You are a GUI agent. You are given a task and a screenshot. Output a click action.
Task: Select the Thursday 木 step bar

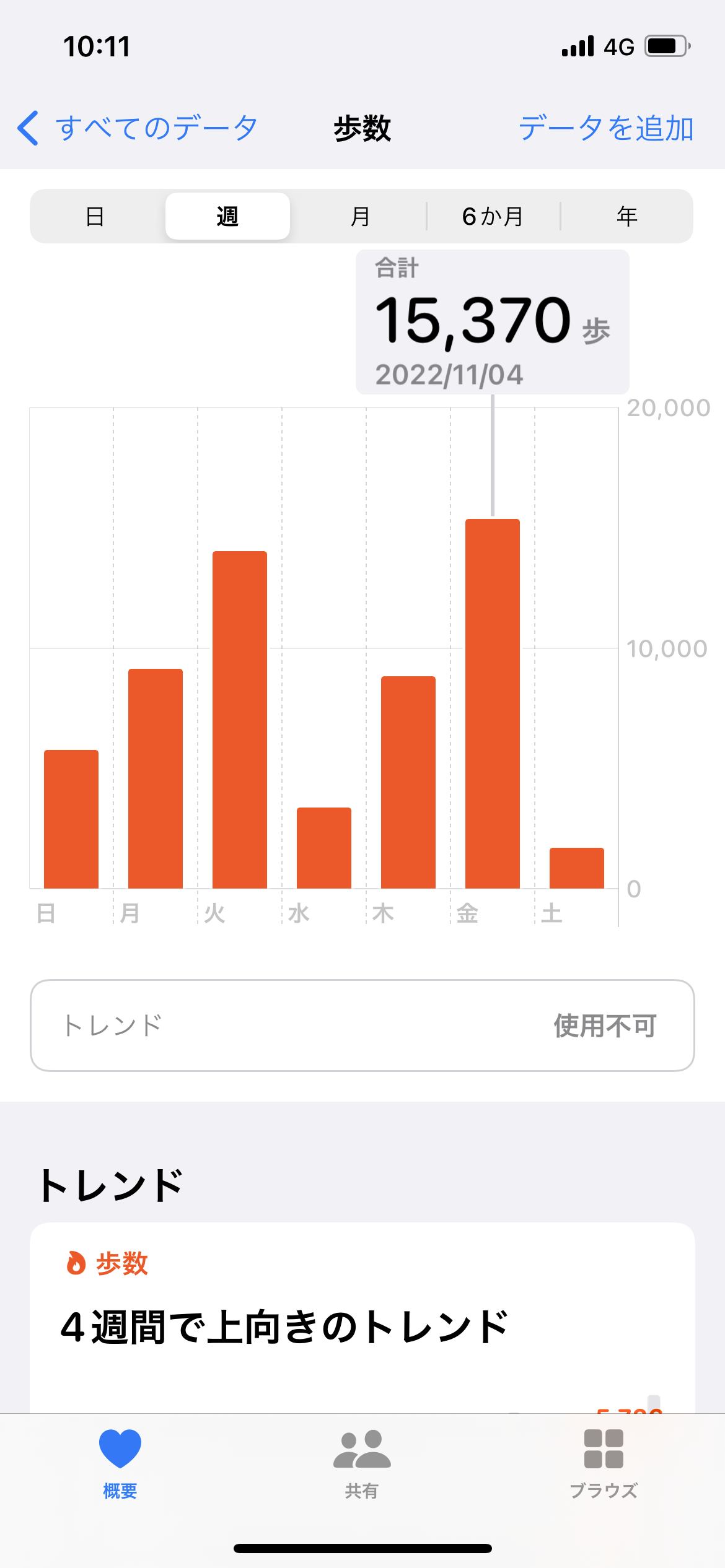(408, 782)
